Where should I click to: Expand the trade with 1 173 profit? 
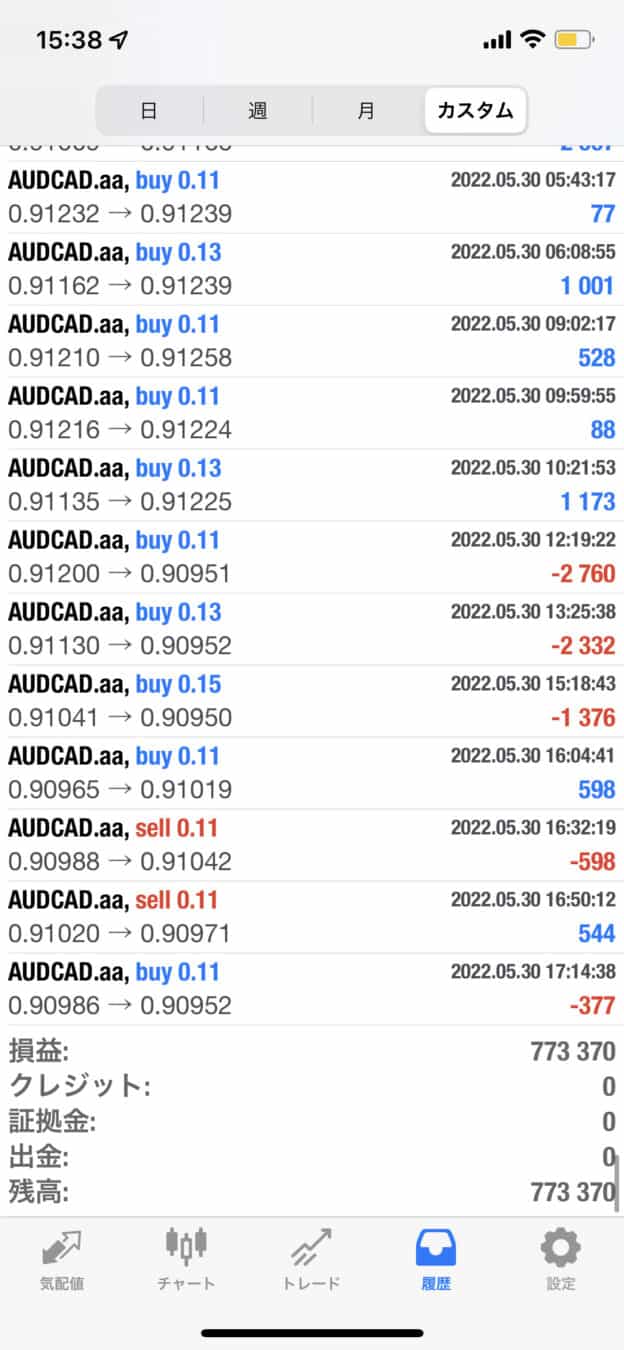click(312, 485)
